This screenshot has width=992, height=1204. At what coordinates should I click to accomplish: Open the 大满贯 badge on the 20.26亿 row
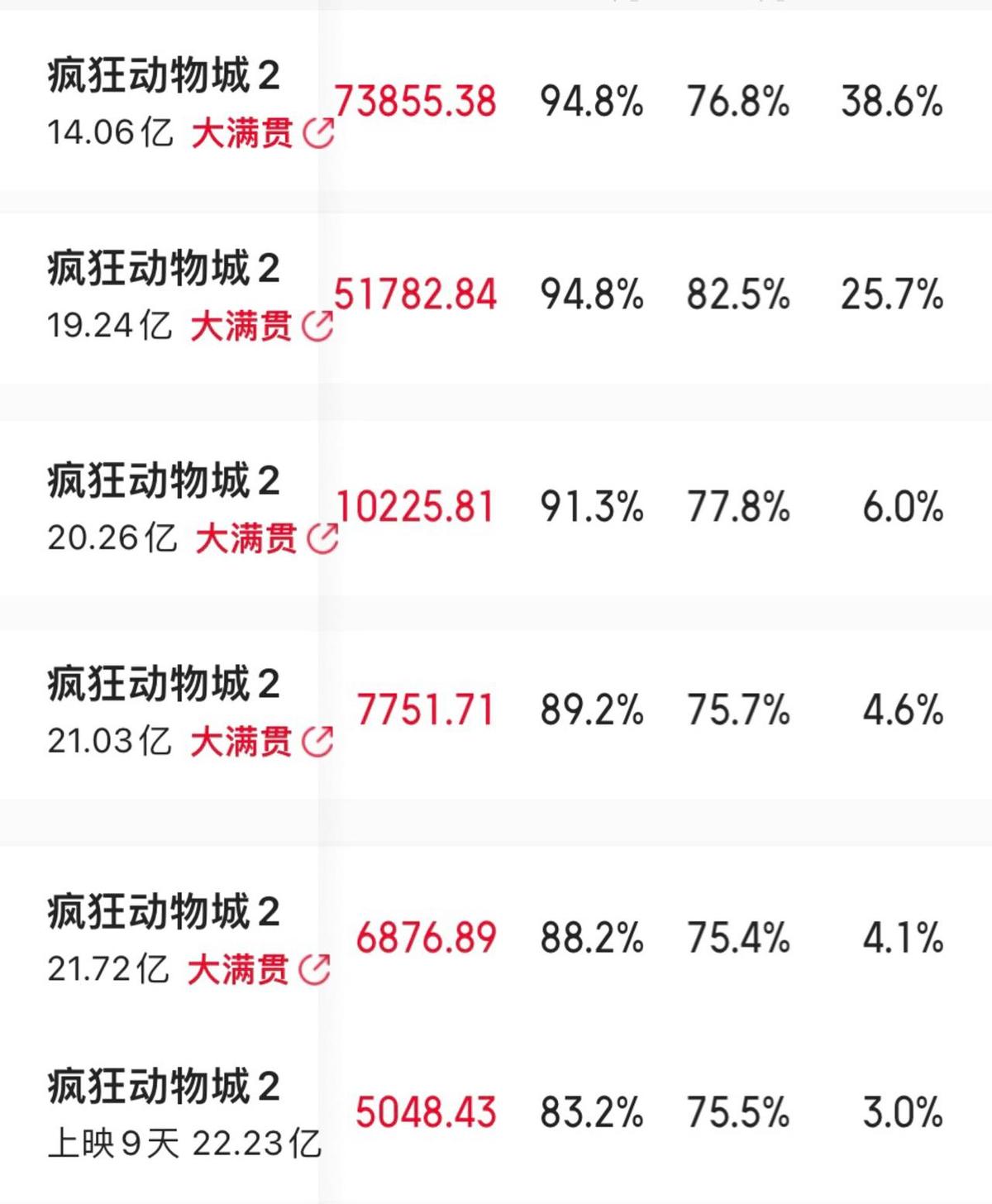[248, 537]
